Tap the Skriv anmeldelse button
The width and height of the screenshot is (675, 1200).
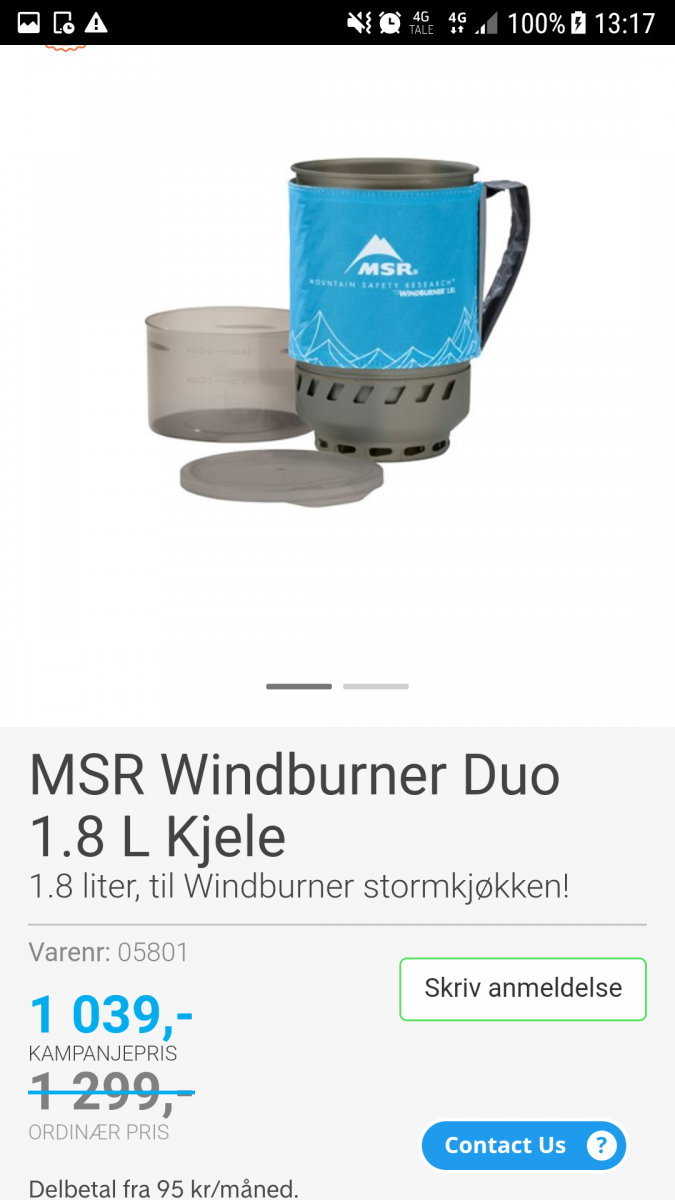523,989
